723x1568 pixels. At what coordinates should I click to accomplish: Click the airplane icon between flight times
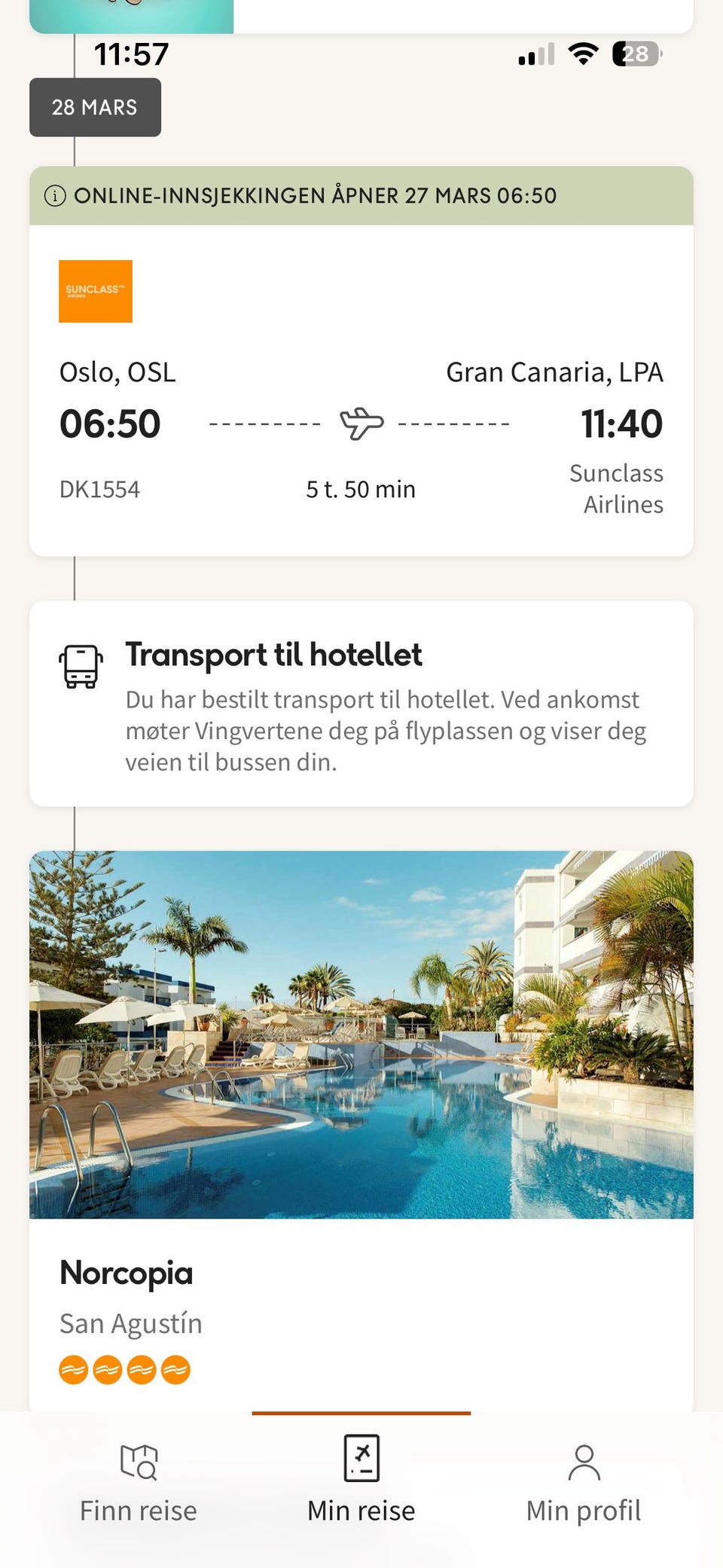361,423
